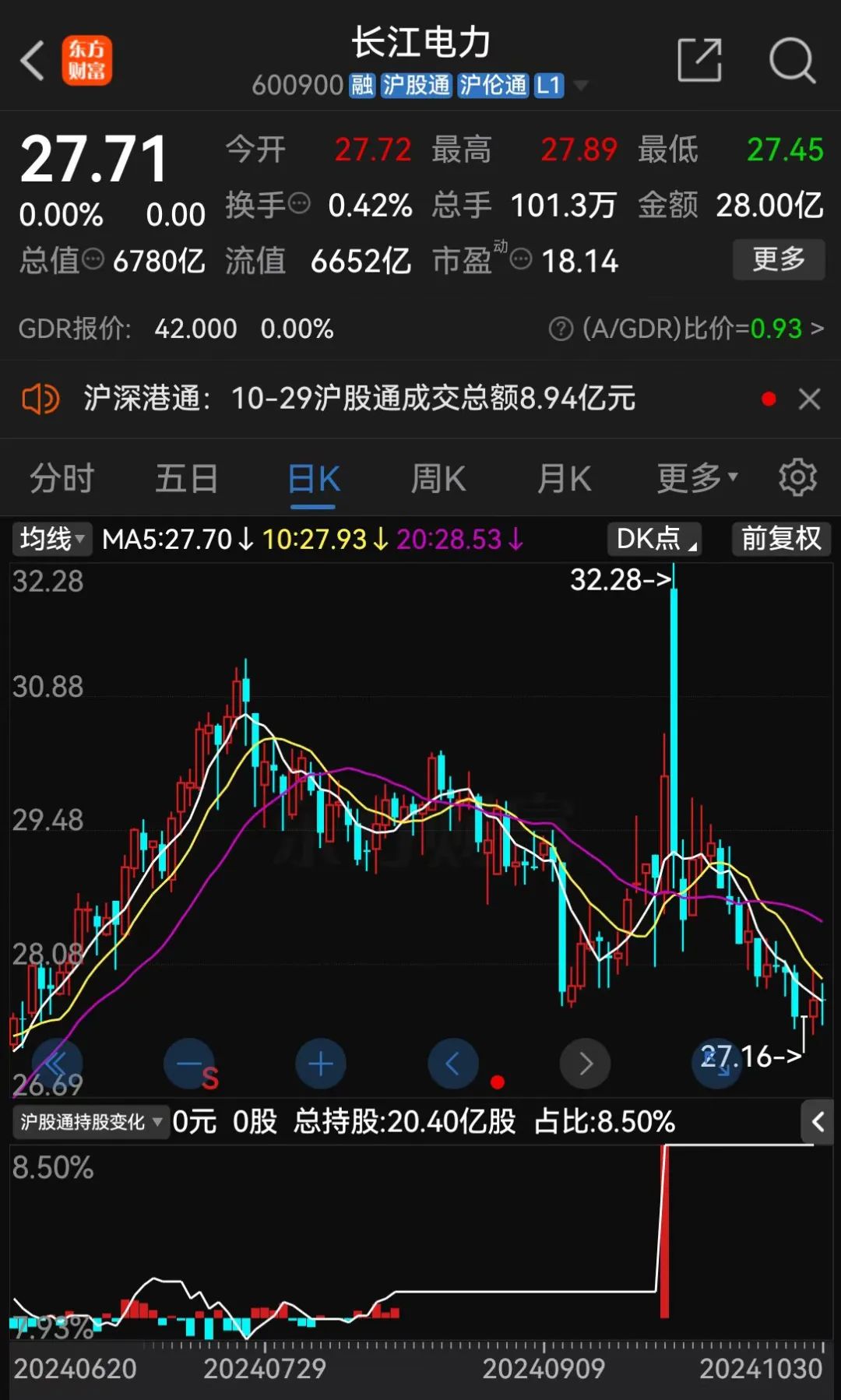Tap the DK点 button
Viewport: 841px width, 1400px height.
pos(654,539)
